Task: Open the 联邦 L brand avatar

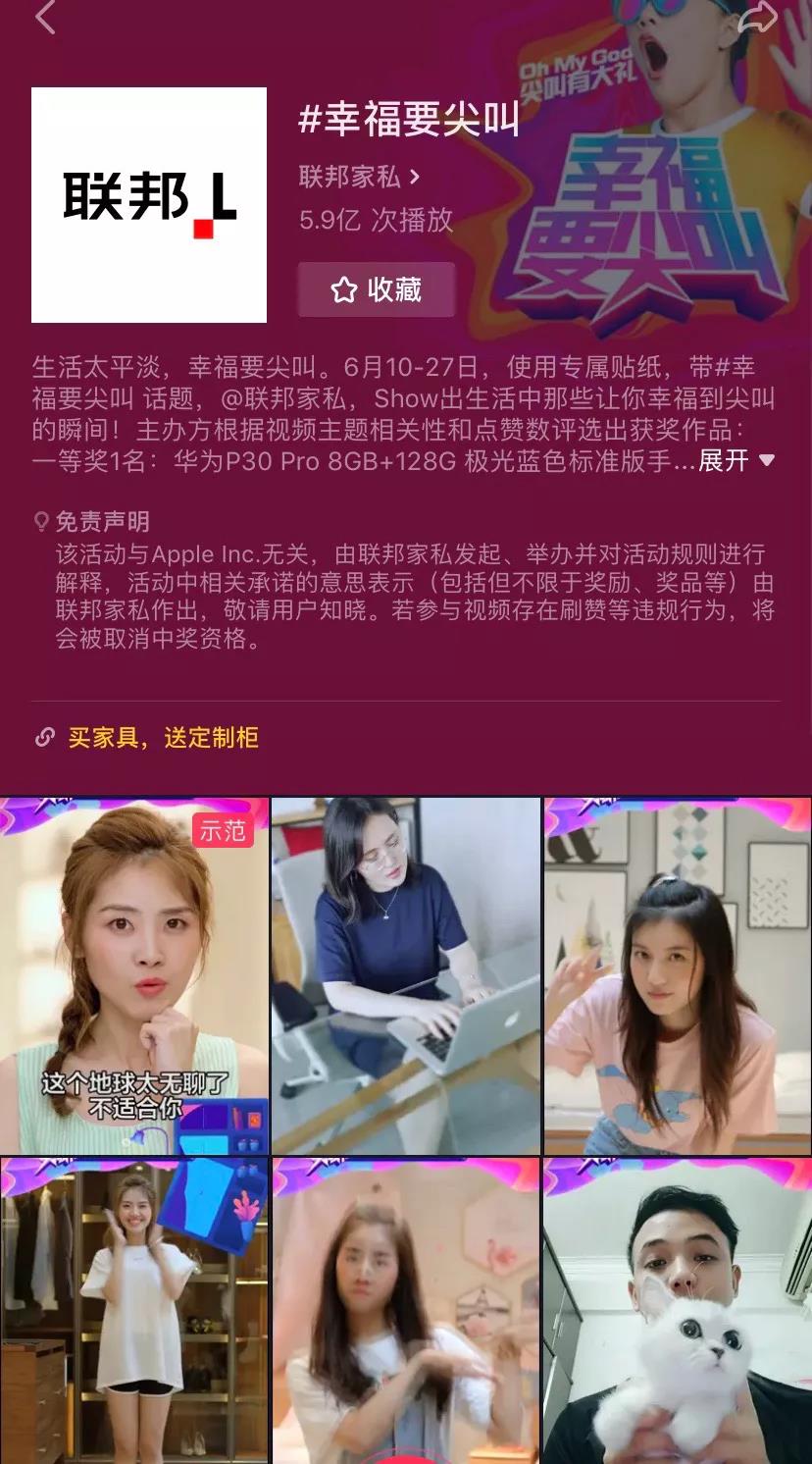Action: pyautogui.click(x=149, y=205)
